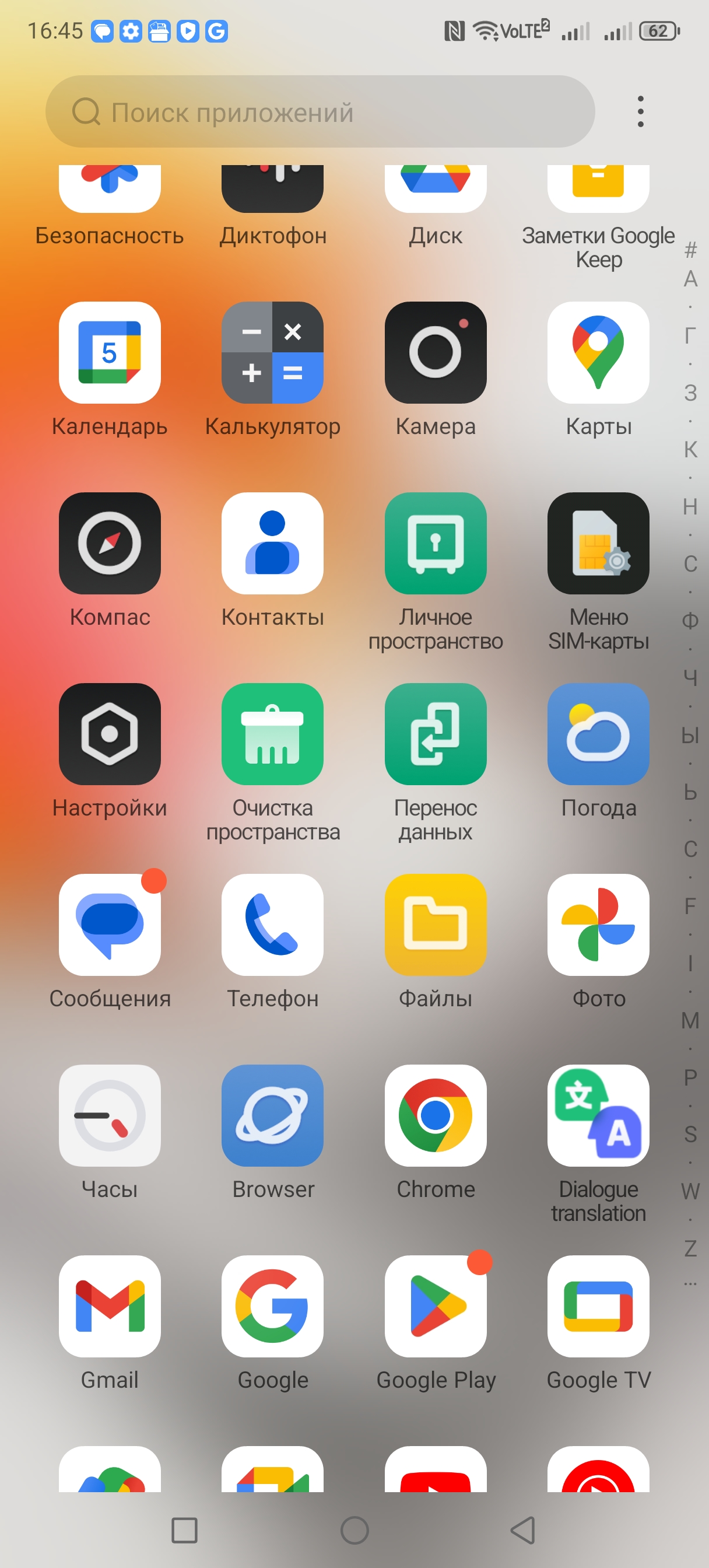Launch Настройки
The image size is (709, 1568).
pos(110,734)
